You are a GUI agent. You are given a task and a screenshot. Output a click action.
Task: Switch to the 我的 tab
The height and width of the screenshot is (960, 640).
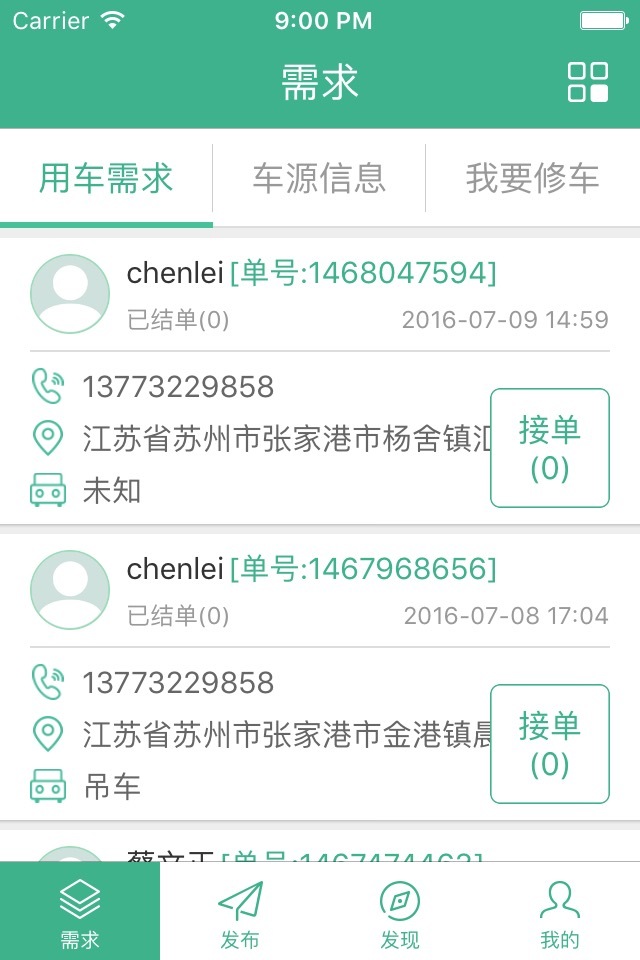click(560, 912)
